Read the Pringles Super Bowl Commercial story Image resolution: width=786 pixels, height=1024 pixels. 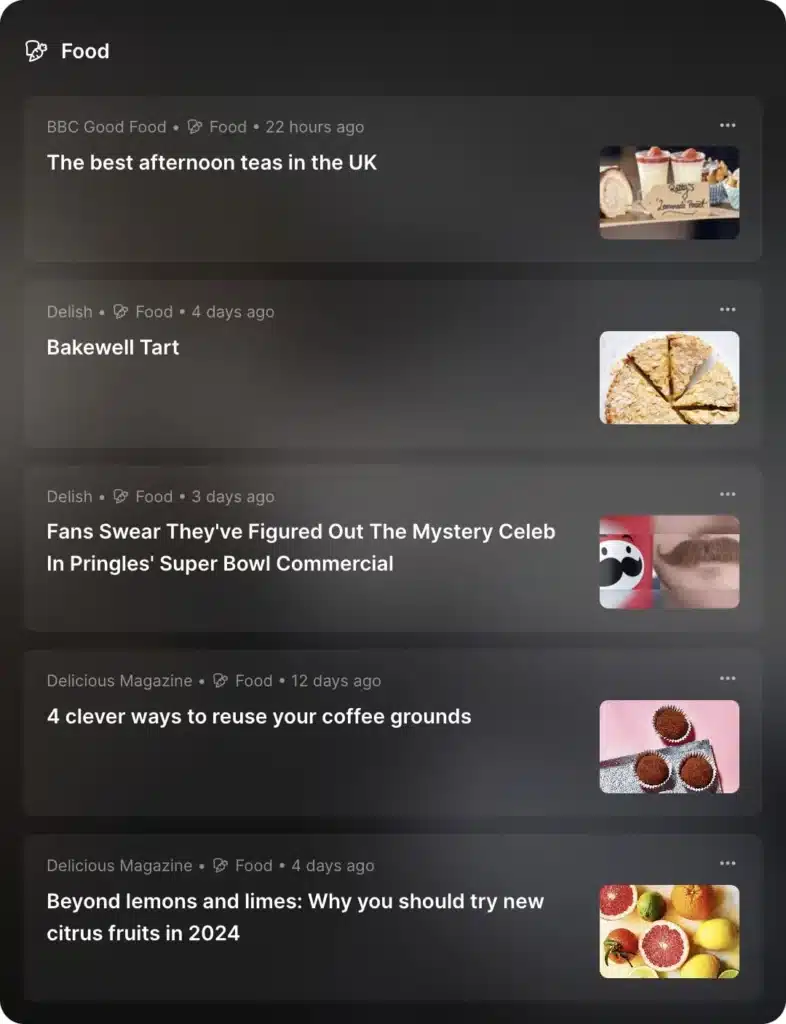(300, 547)
